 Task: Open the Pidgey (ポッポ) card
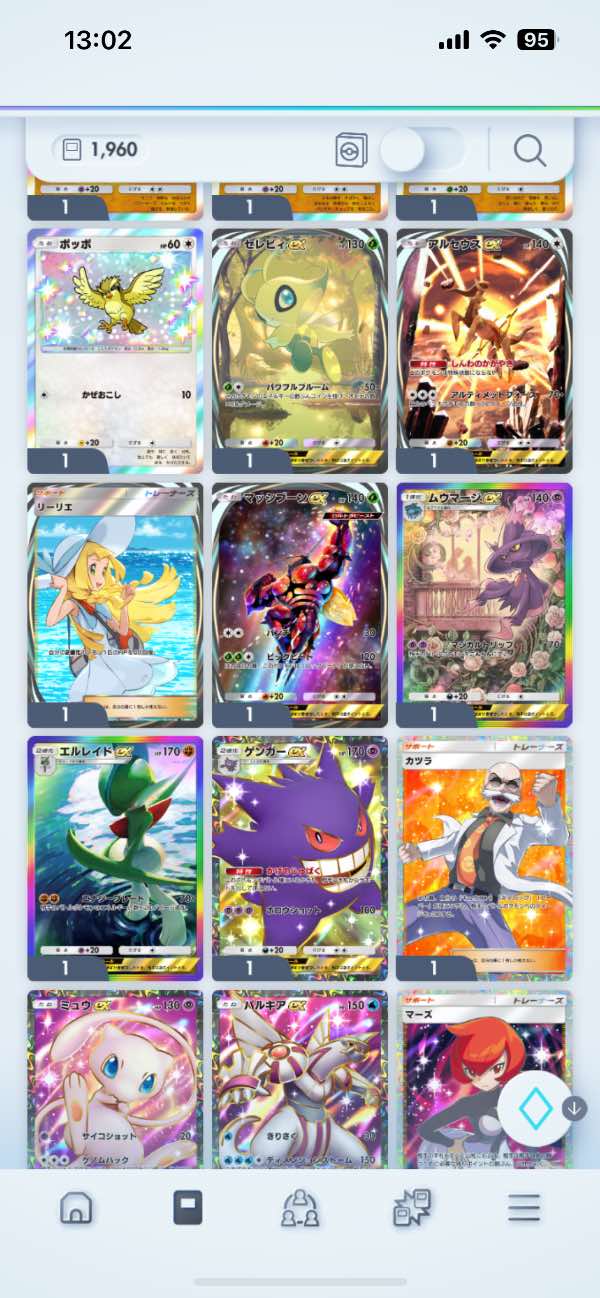click(x=115, y=350)
